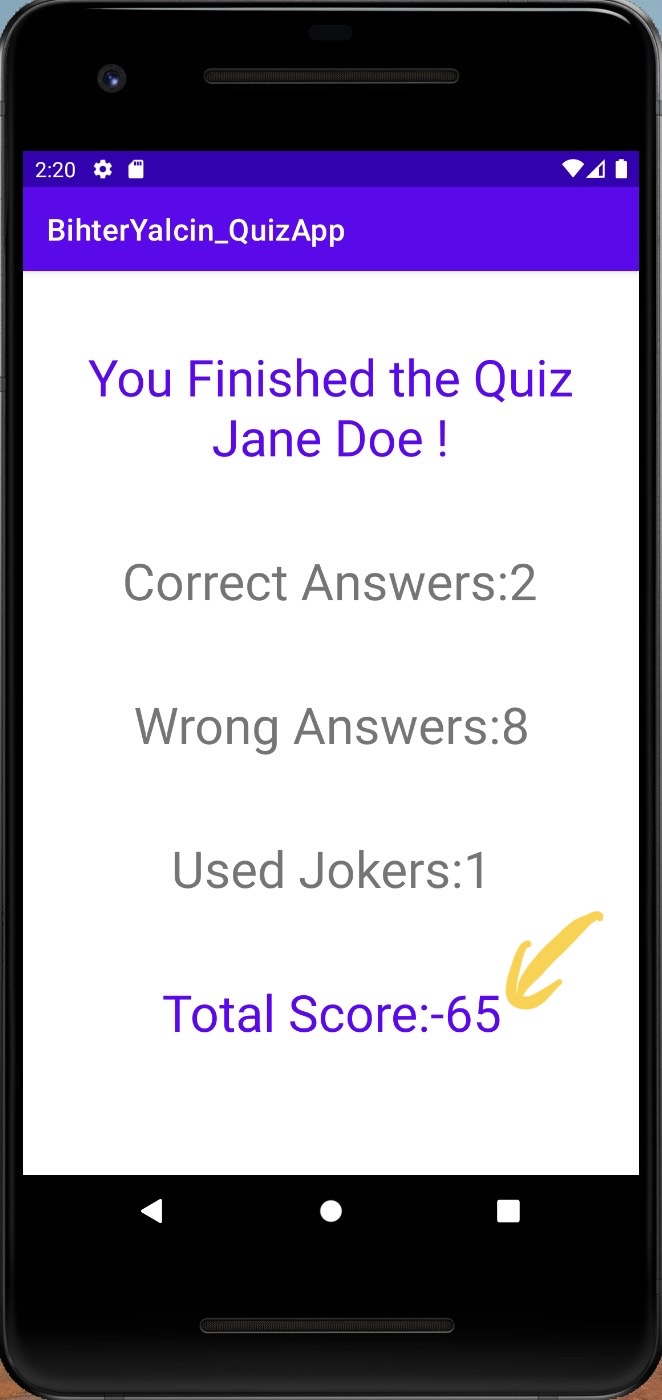Image resolution: width=662 pixels, height=1400 pixels.
Task: Open the recent apps view
Action: pos(508,1211)
